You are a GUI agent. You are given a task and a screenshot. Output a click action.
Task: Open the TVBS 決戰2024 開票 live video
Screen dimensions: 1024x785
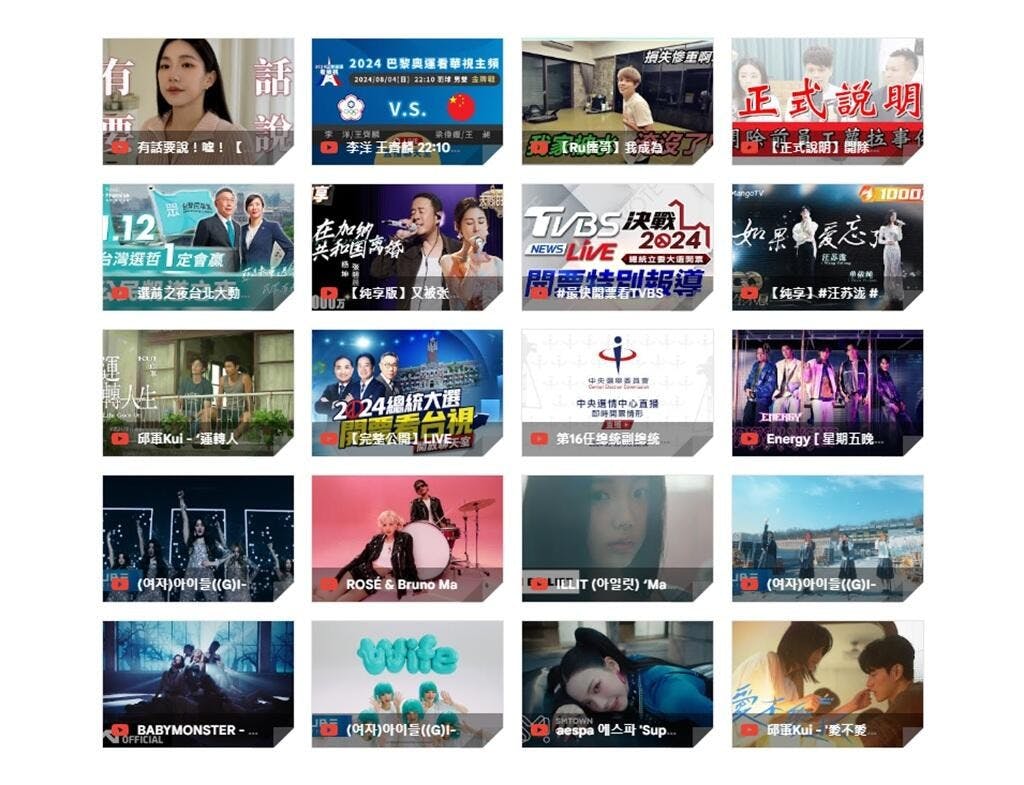pos(617,247)
